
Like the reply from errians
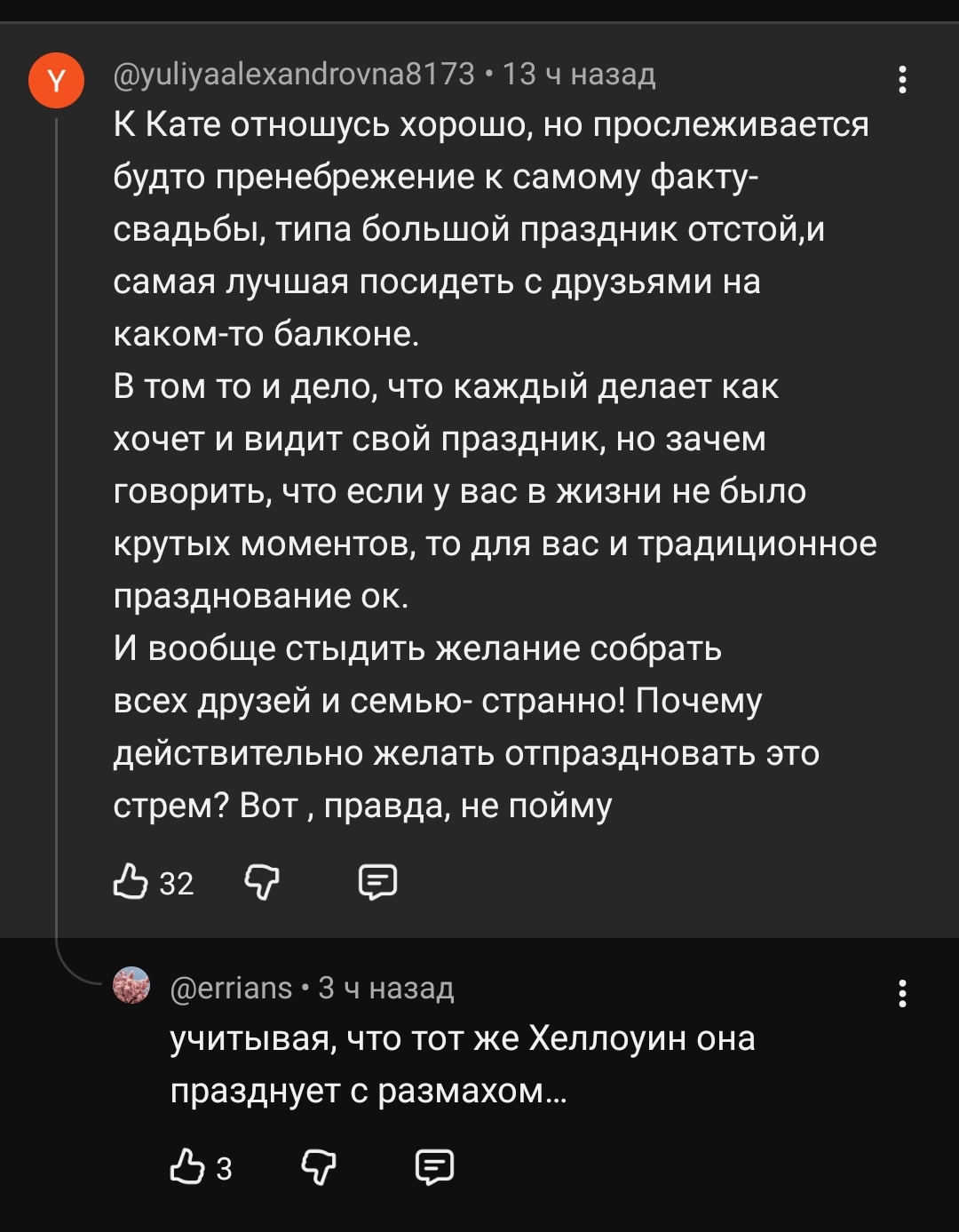click(187, 1166)
